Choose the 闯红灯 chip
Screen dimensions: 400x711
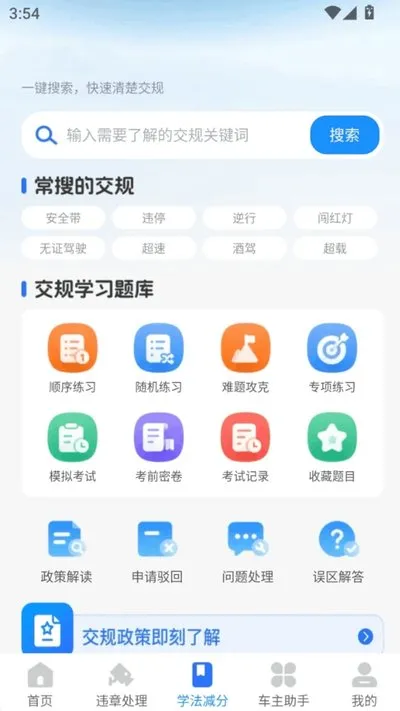335,219
